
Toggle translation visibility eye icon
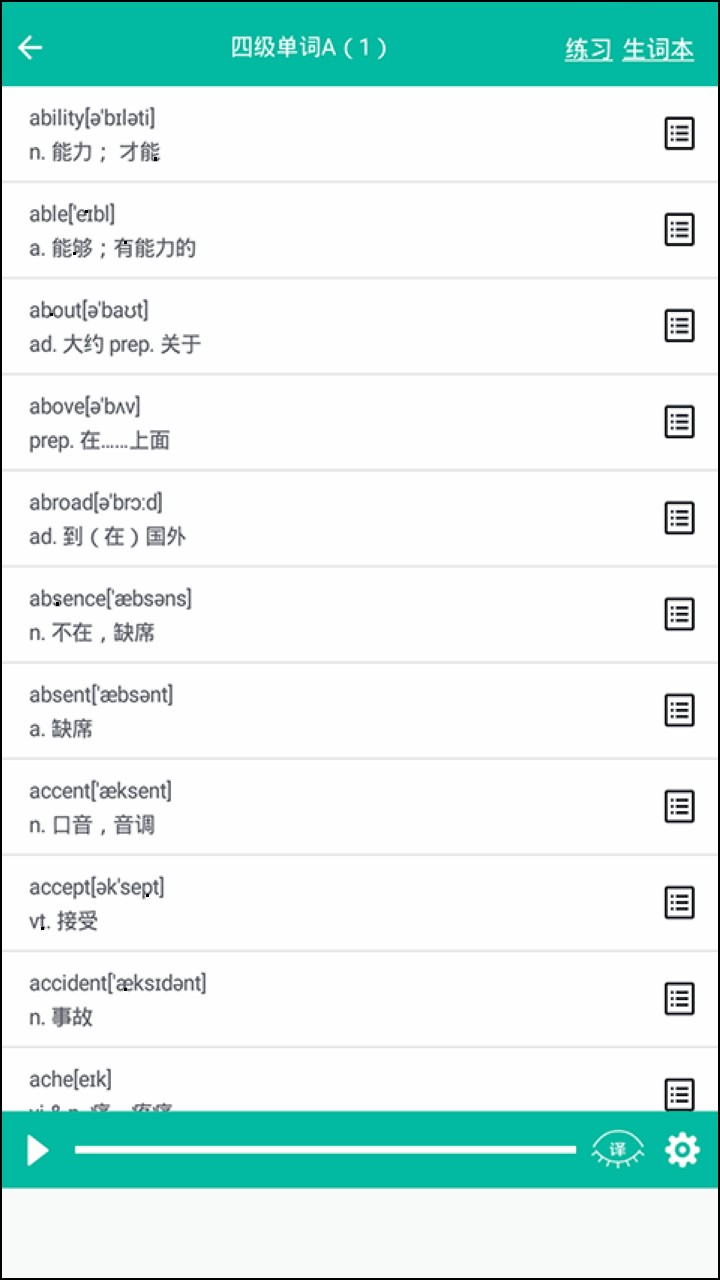[617, 1150]
